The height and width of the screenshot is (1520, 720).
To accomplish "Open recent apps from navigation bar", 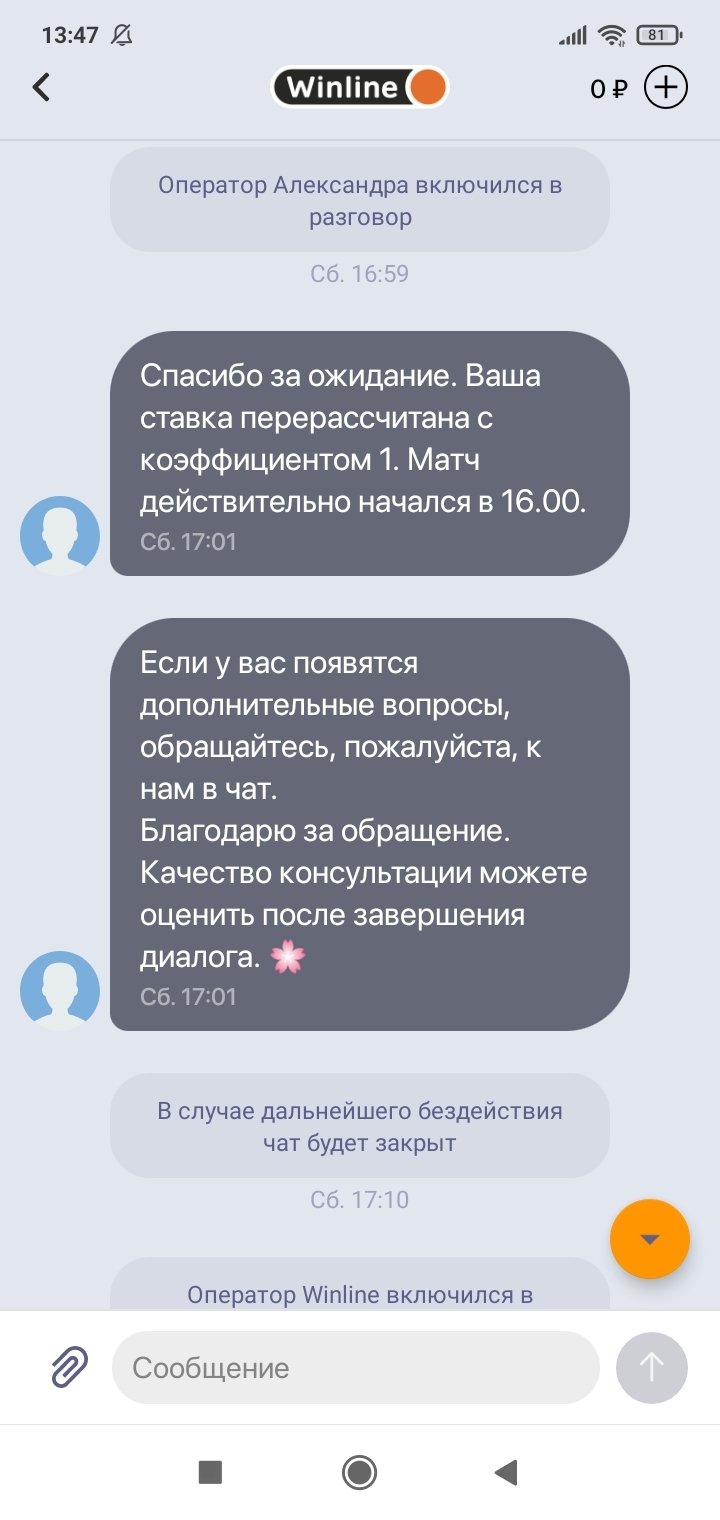I will click(x=210, y=1472).
